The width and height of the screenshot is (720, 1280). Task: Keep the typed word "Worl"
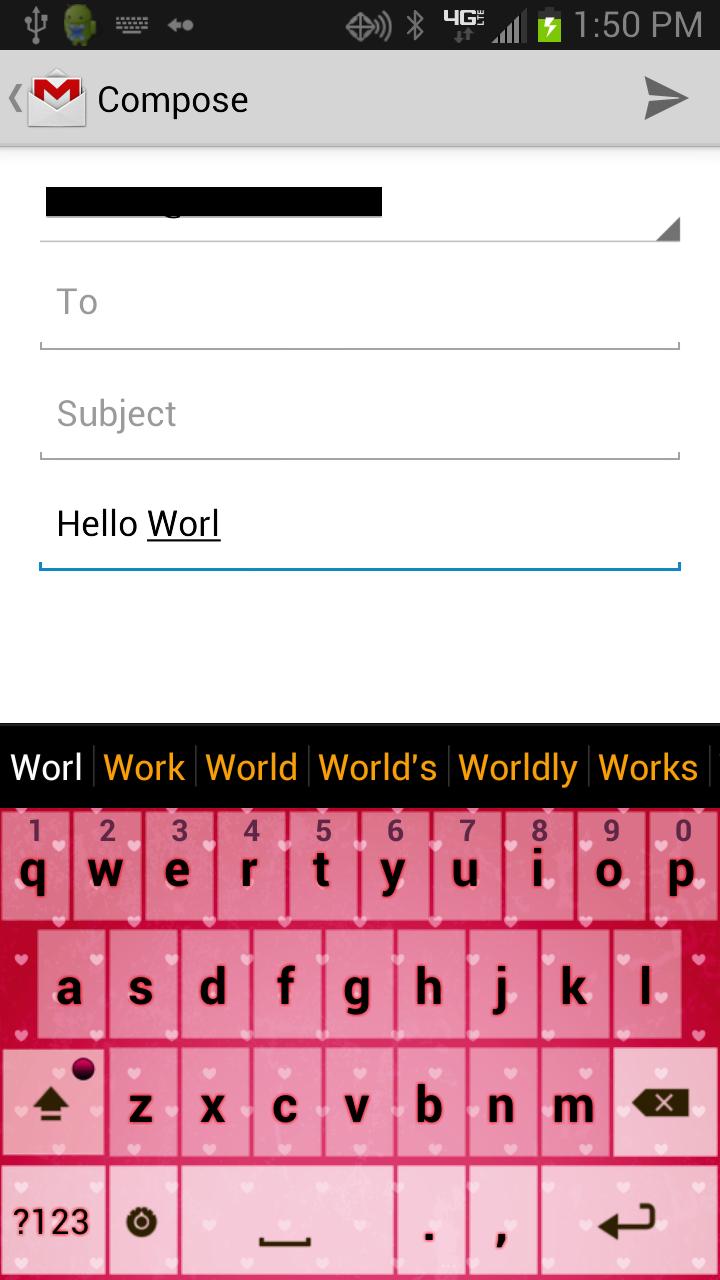pos(46,768)
